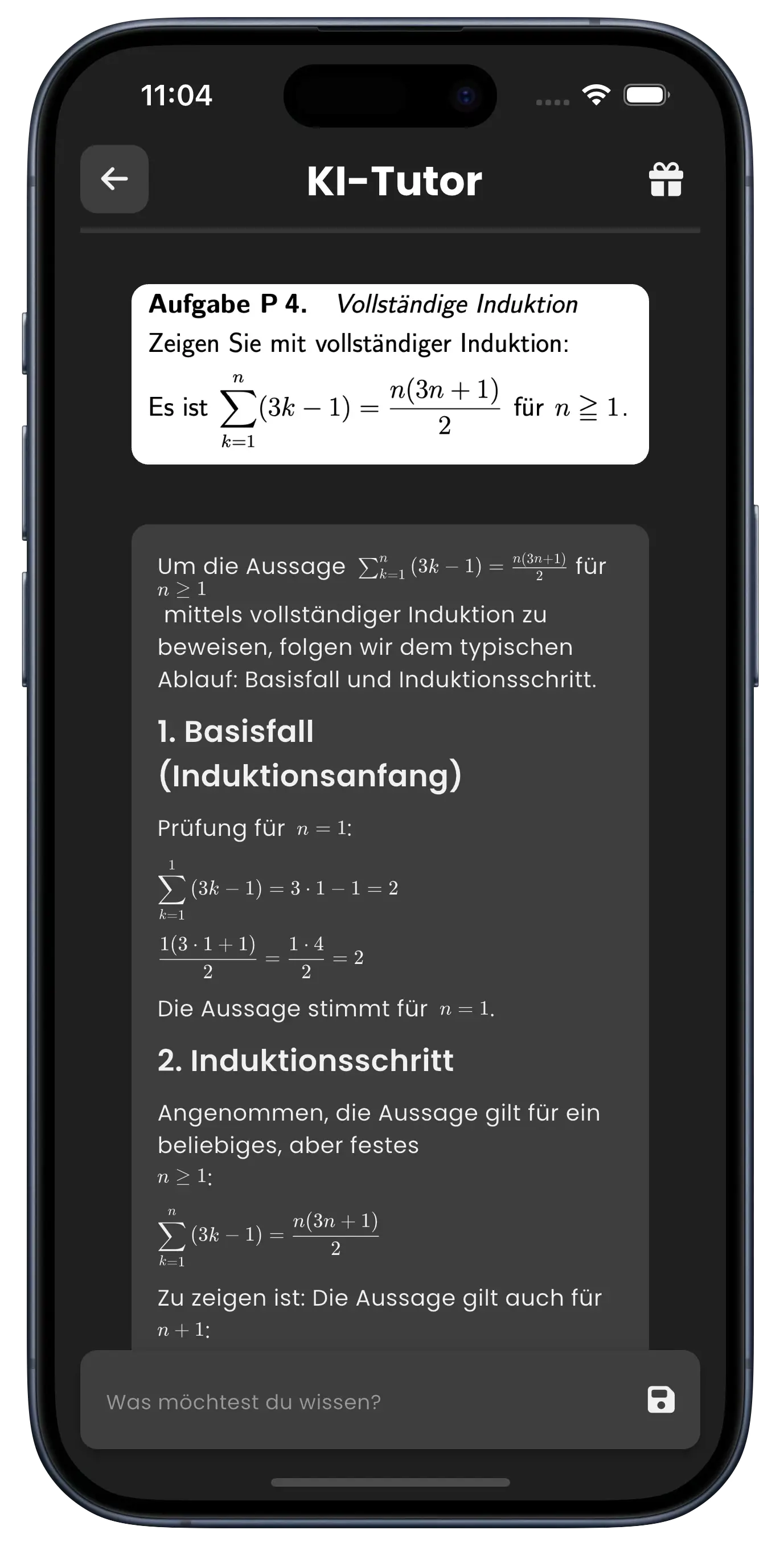Screen dimensions: 784x1563
Task: Focus the 'Was möchtest du wissen?' field
Action: pyautogui.click(x=364, y=1402)
